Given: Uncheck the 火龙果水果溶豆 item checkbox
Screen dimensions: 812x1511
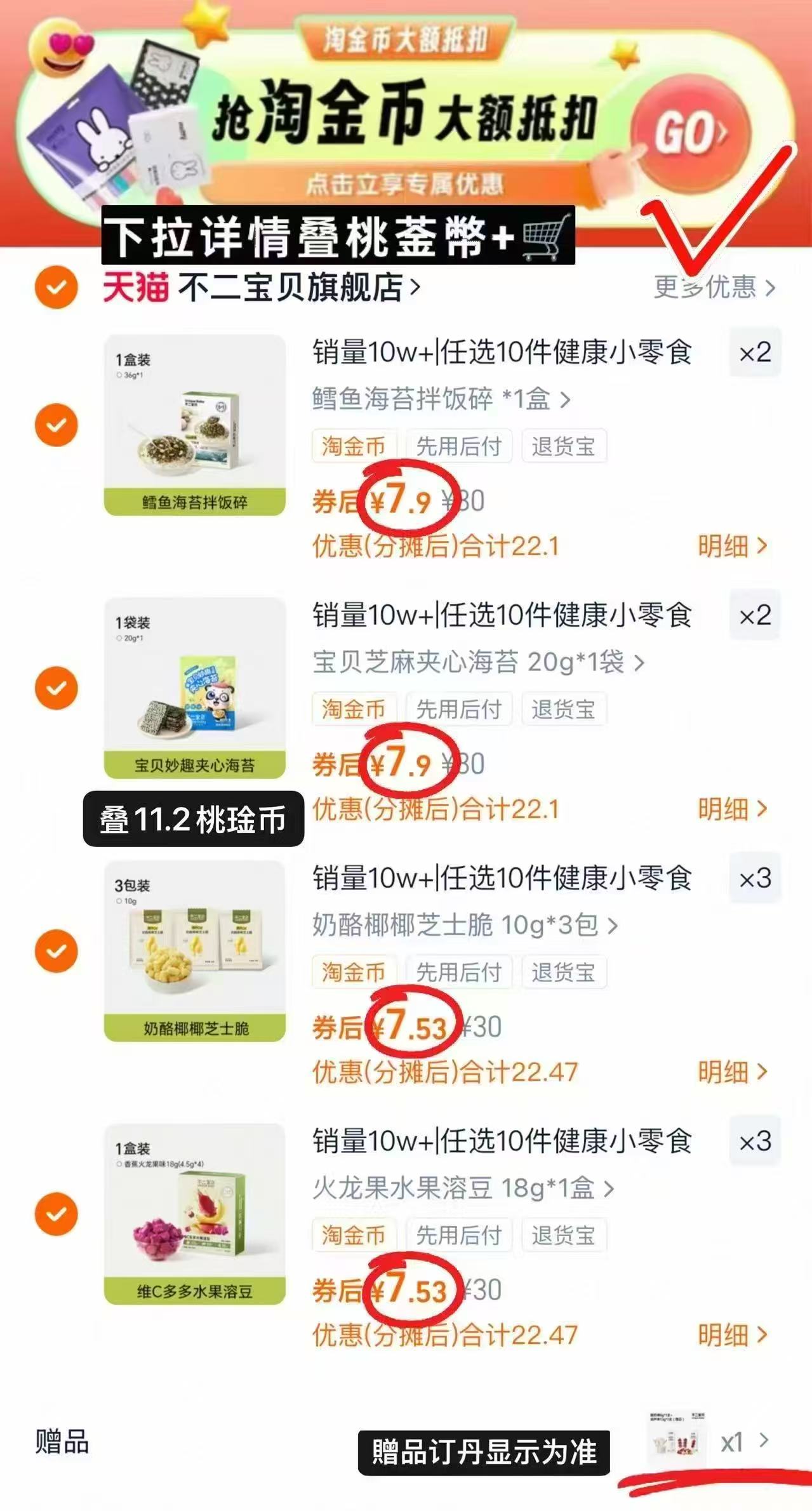Looking at the screenshot, I should click(x=57, y=1213).
